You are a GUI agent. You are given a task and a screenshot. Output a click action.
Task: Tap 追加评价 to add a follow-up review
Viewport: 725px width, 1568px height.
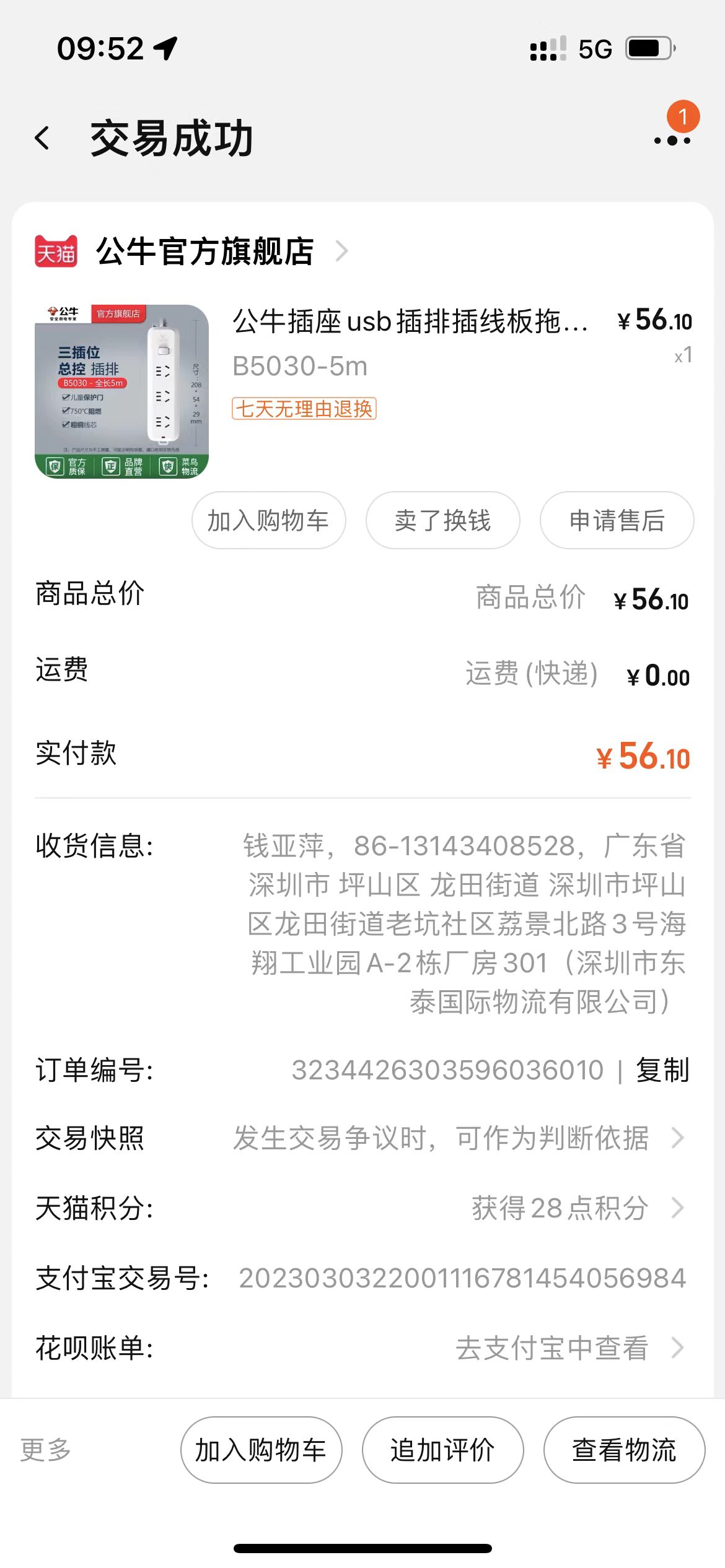(x=442, y=1450)
